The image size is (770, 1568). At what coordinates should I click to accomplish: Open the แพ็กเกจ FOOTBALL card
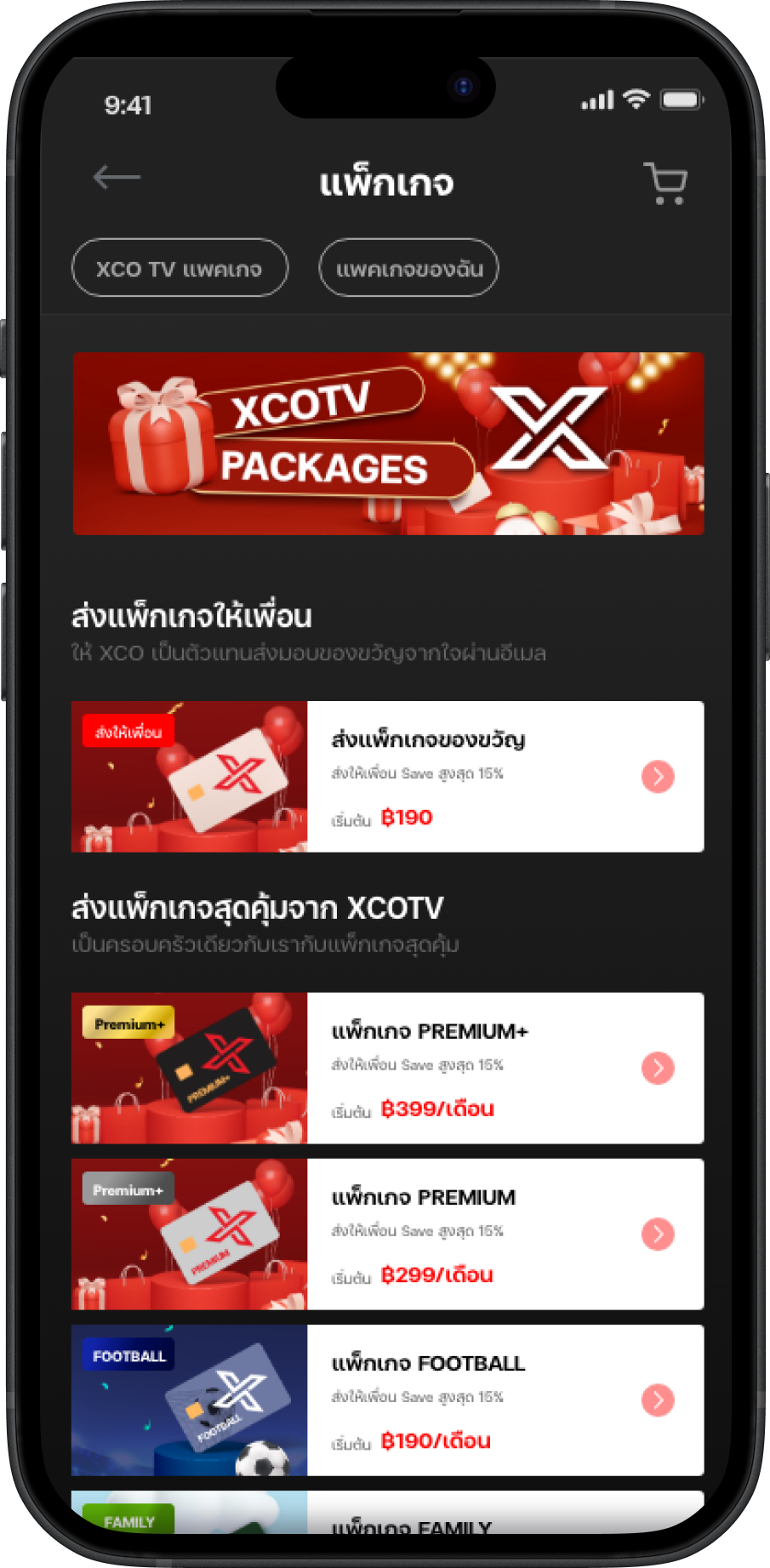coord(388,1400)
